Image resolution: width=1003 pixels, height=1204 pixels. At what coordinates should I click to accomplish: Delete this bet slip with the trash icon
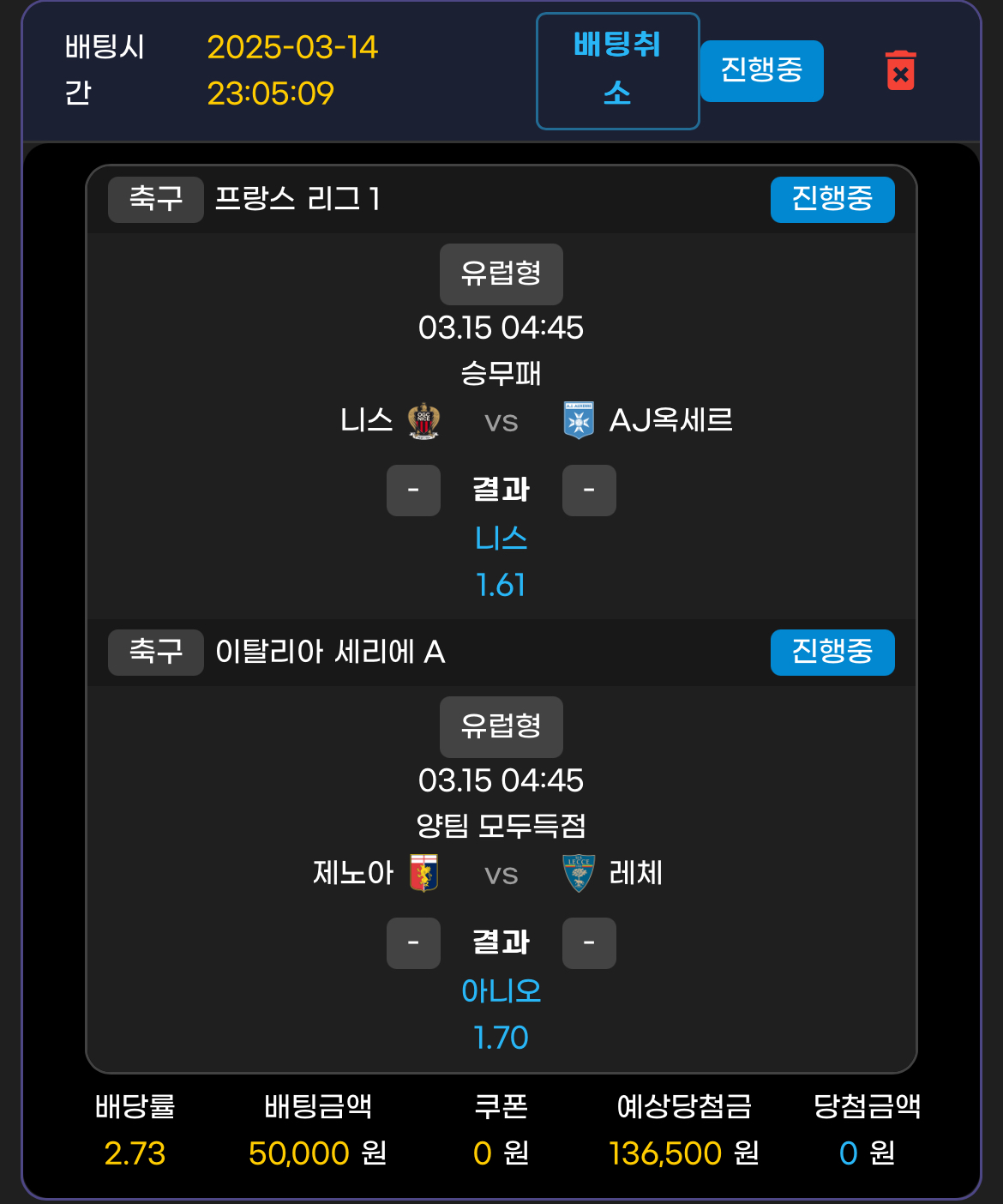pos(900,71)
